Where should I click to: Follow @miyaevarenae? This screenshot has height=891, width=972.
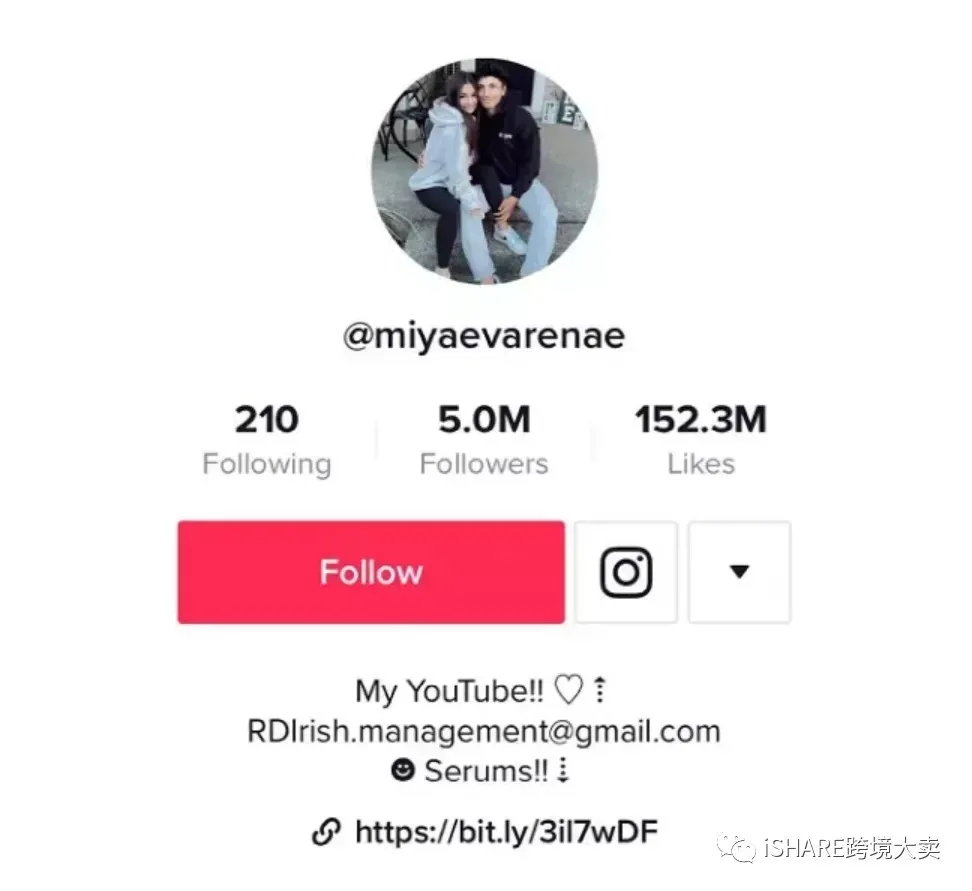coord(371,572)
